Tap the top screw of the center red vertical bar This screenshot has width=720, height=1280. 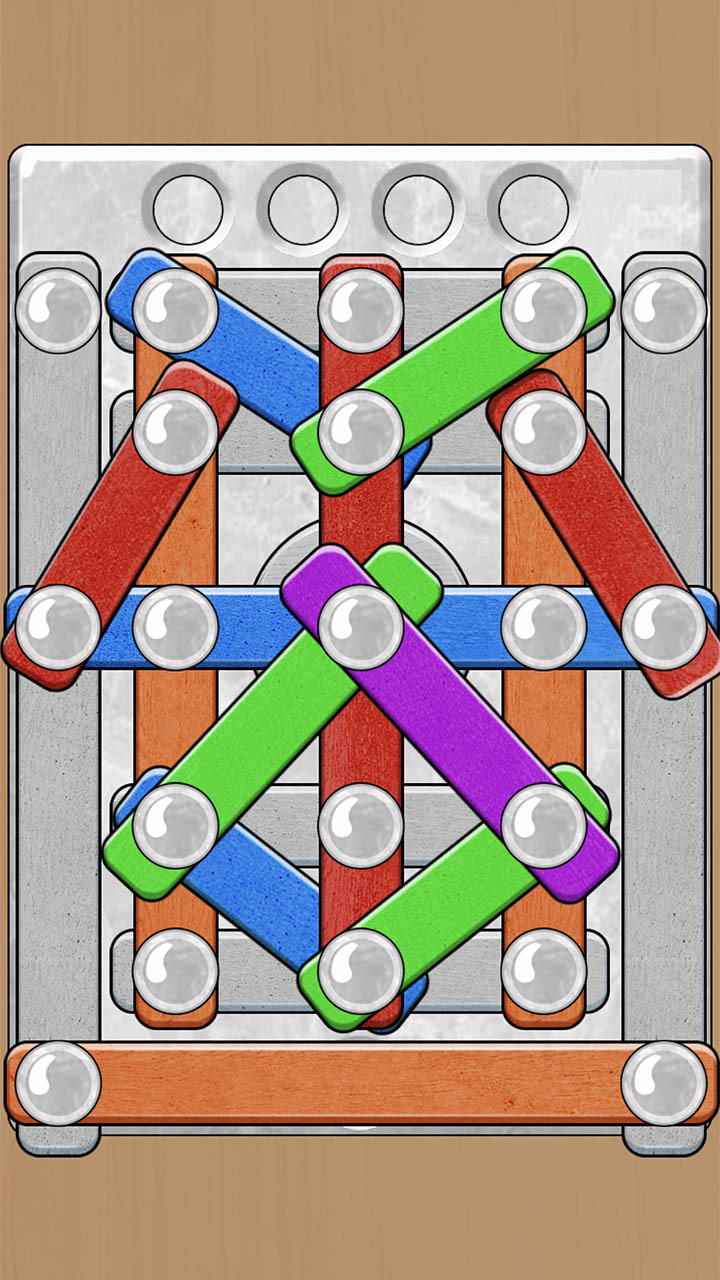point(360,310)
